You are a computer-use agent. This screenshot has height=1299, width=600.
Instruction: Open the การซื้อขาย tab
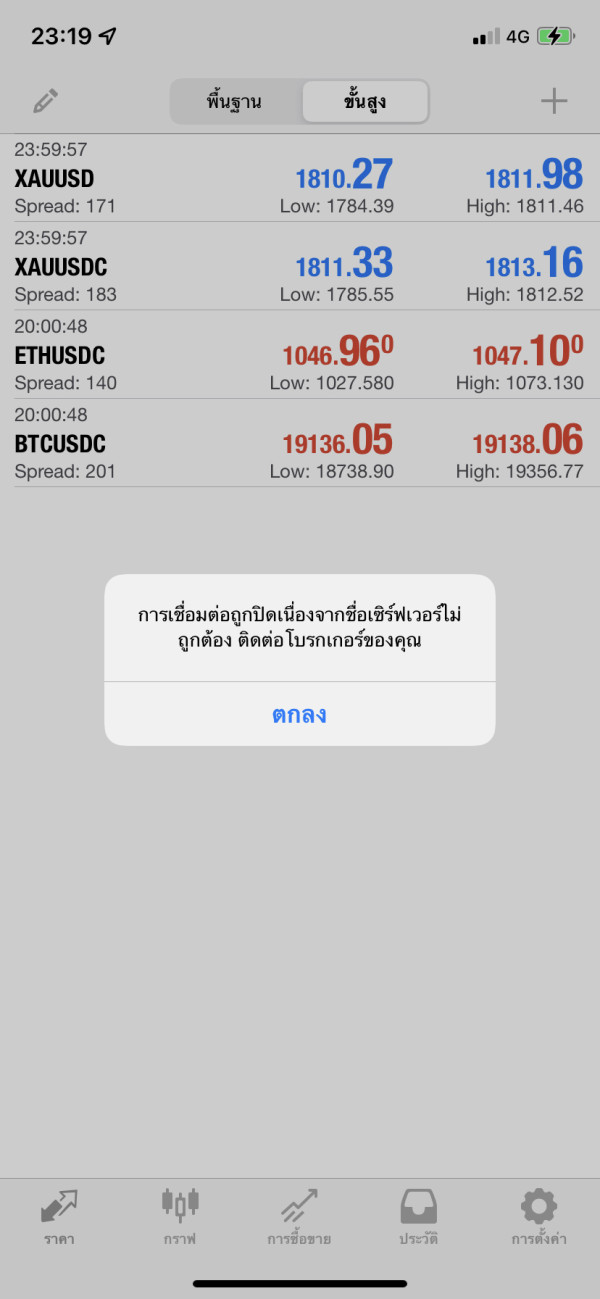click(299, 1218)
